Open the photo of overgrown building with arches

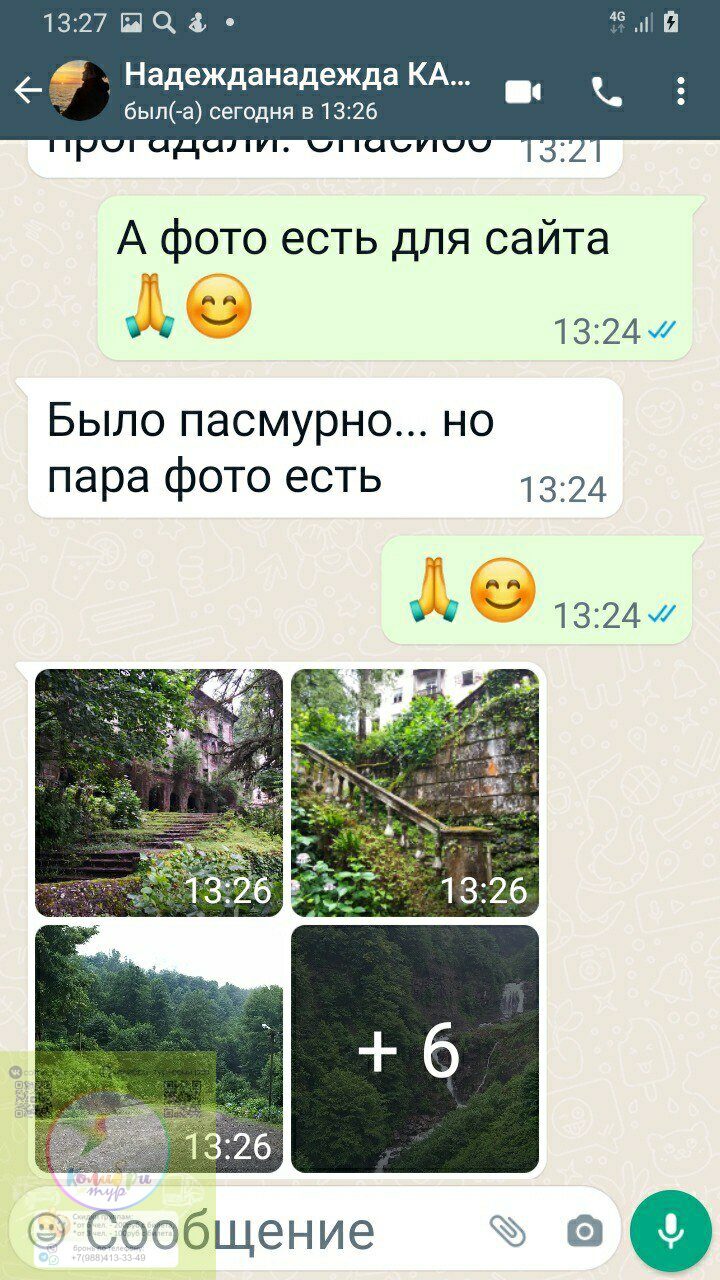click(x=159, y=792)
